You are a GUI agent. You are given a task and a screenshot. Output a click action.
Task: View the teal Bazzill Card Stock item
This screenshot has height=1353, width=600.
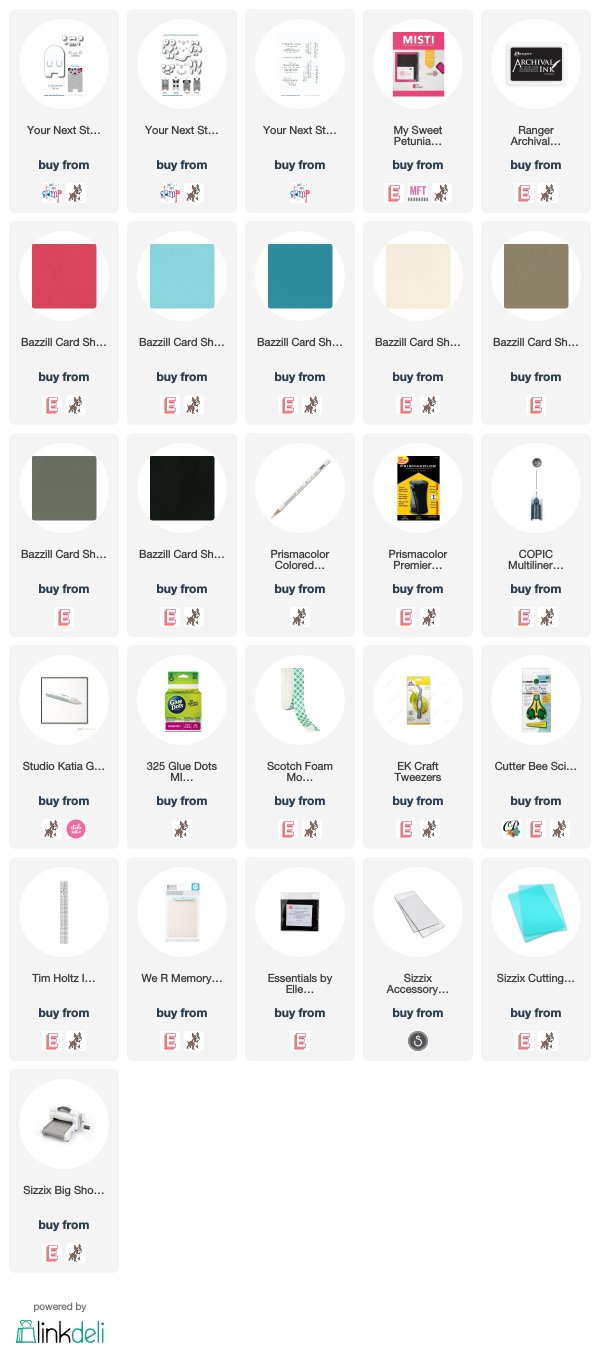pos(300,323)
